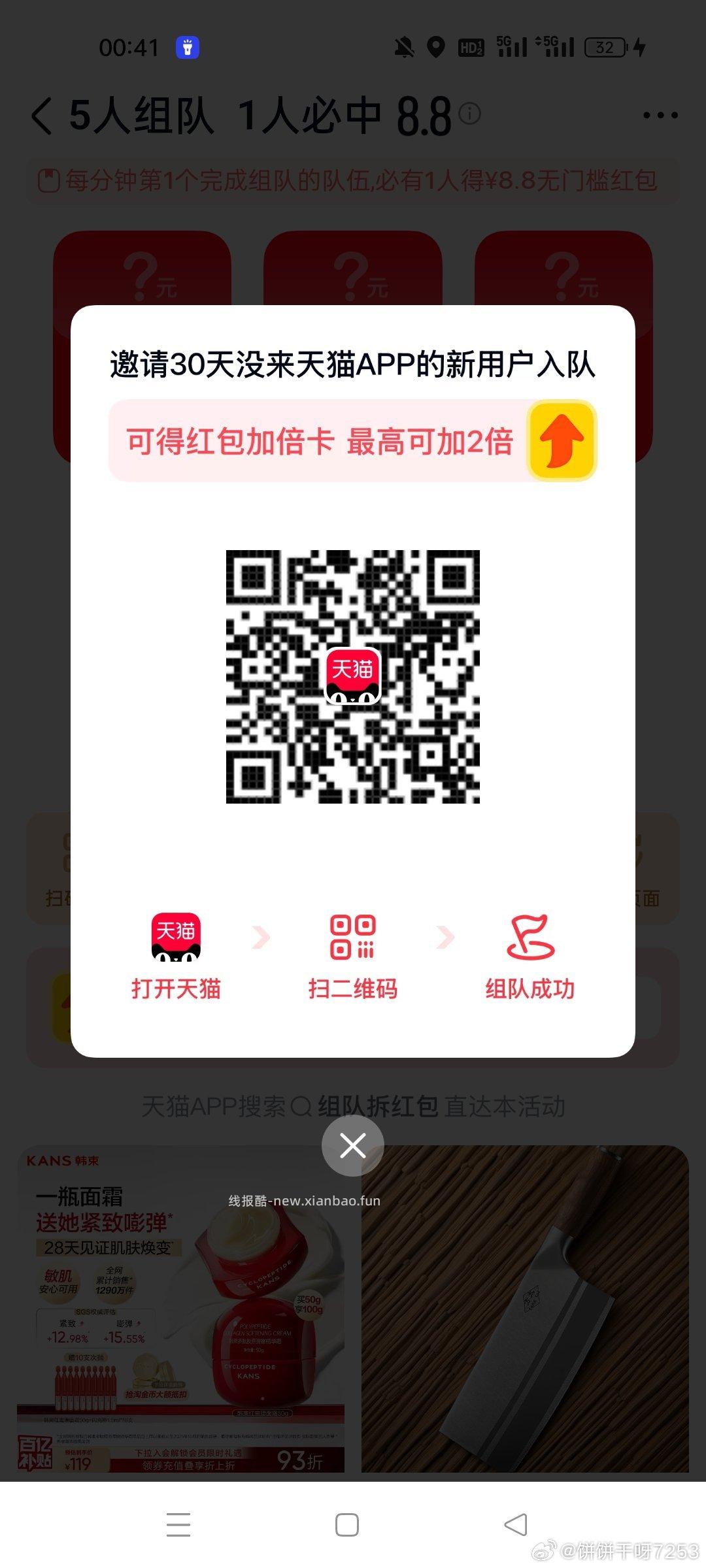This screenshot has height=1568, width=706.
Task: Tap the Tmall logo in the QR code center
Action: pyautogui.click(x=353, y=676)
